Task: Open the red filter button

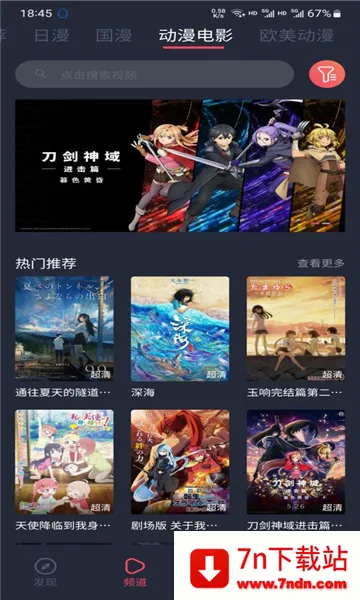Action: click(327, 74)
